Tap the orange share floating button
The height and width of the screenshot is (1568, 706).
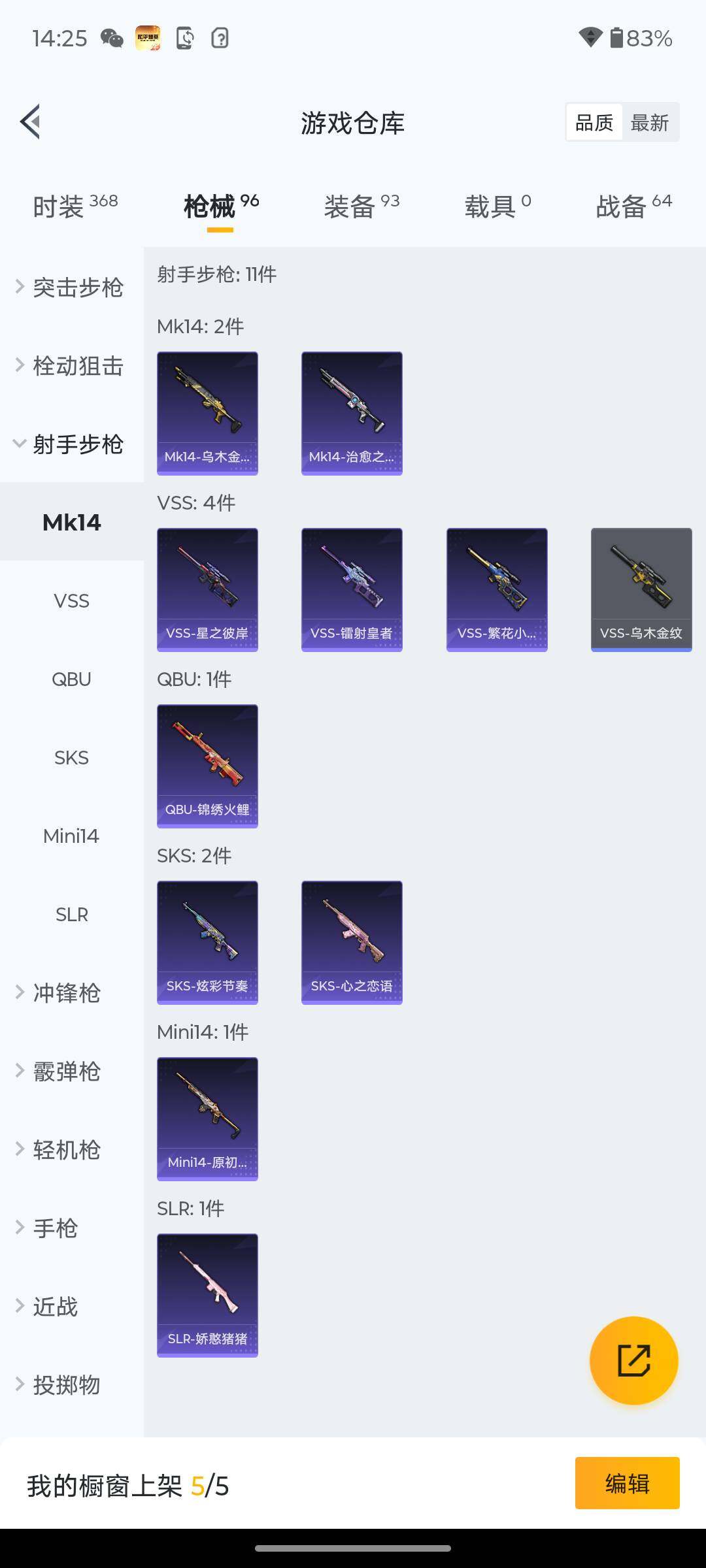(x=633, y=1360)
